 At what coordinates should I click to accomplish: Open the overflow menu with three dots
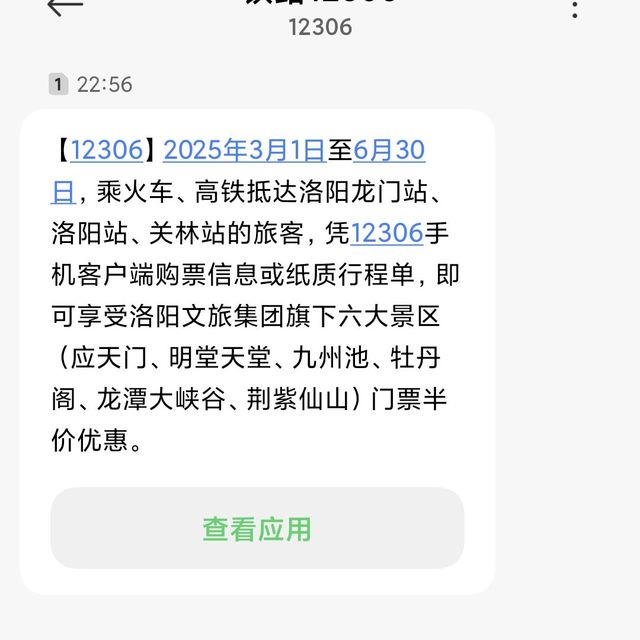point(574,9)
